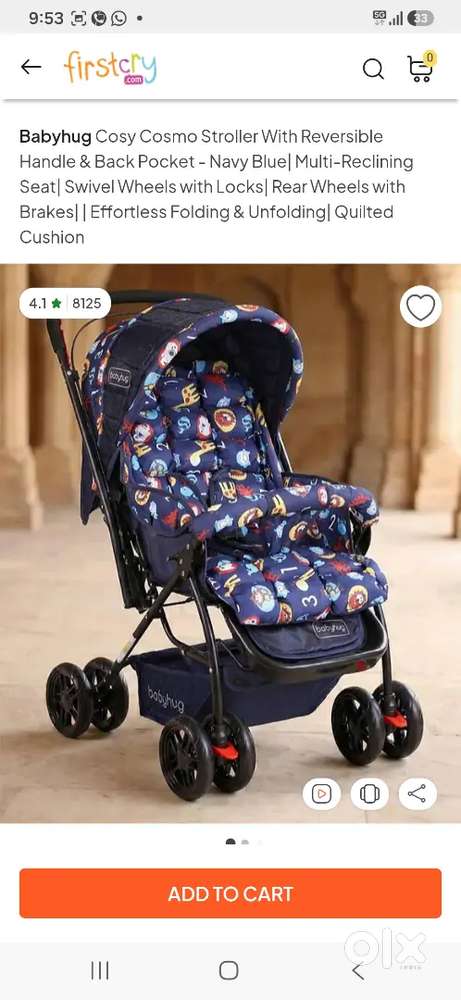The image size is (461, 1000).
Task: Open the Babyhug stroller product image
Action: tap(230, 543)
